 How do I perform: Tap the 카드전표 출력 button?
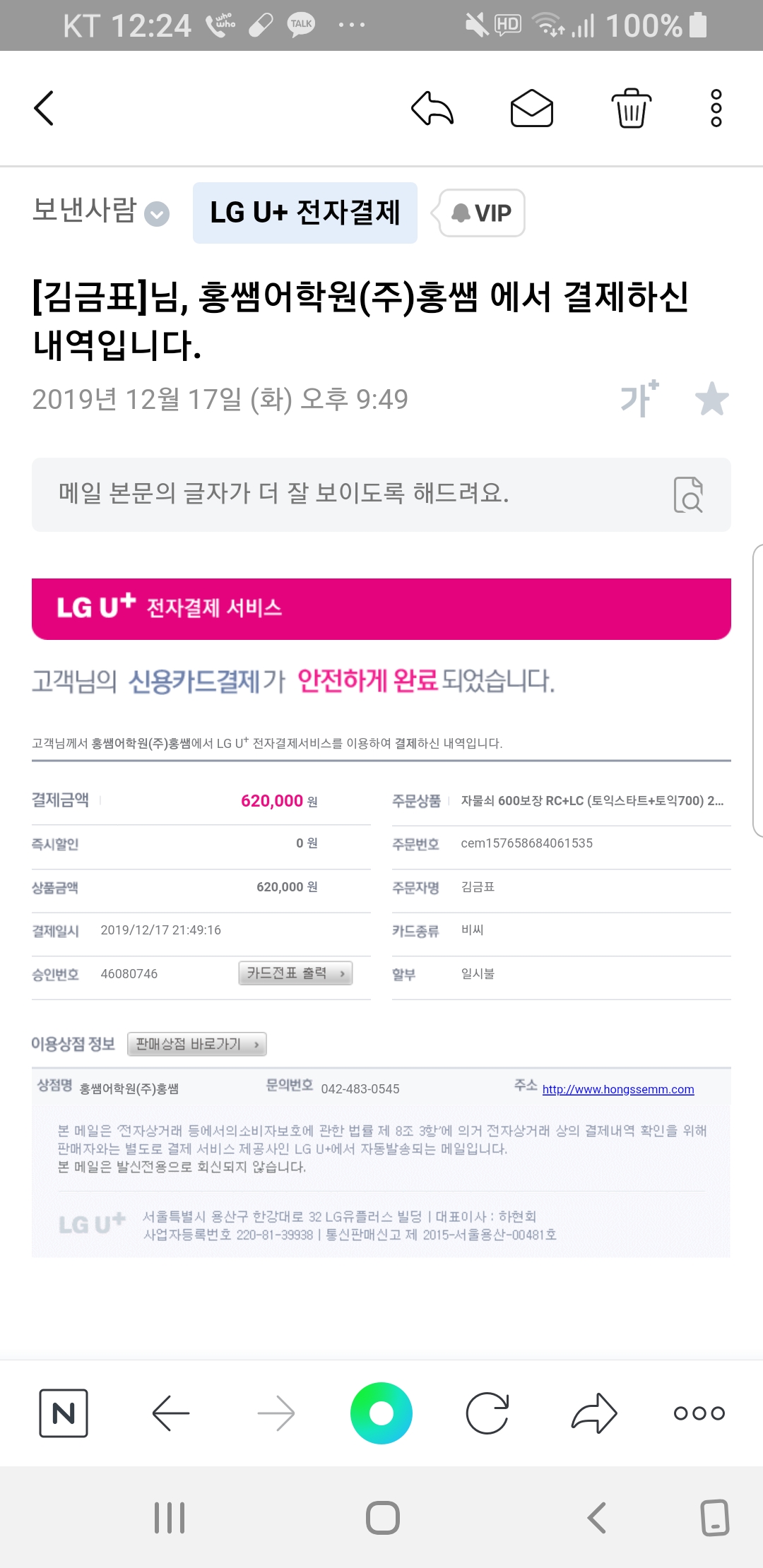[295, 973]
